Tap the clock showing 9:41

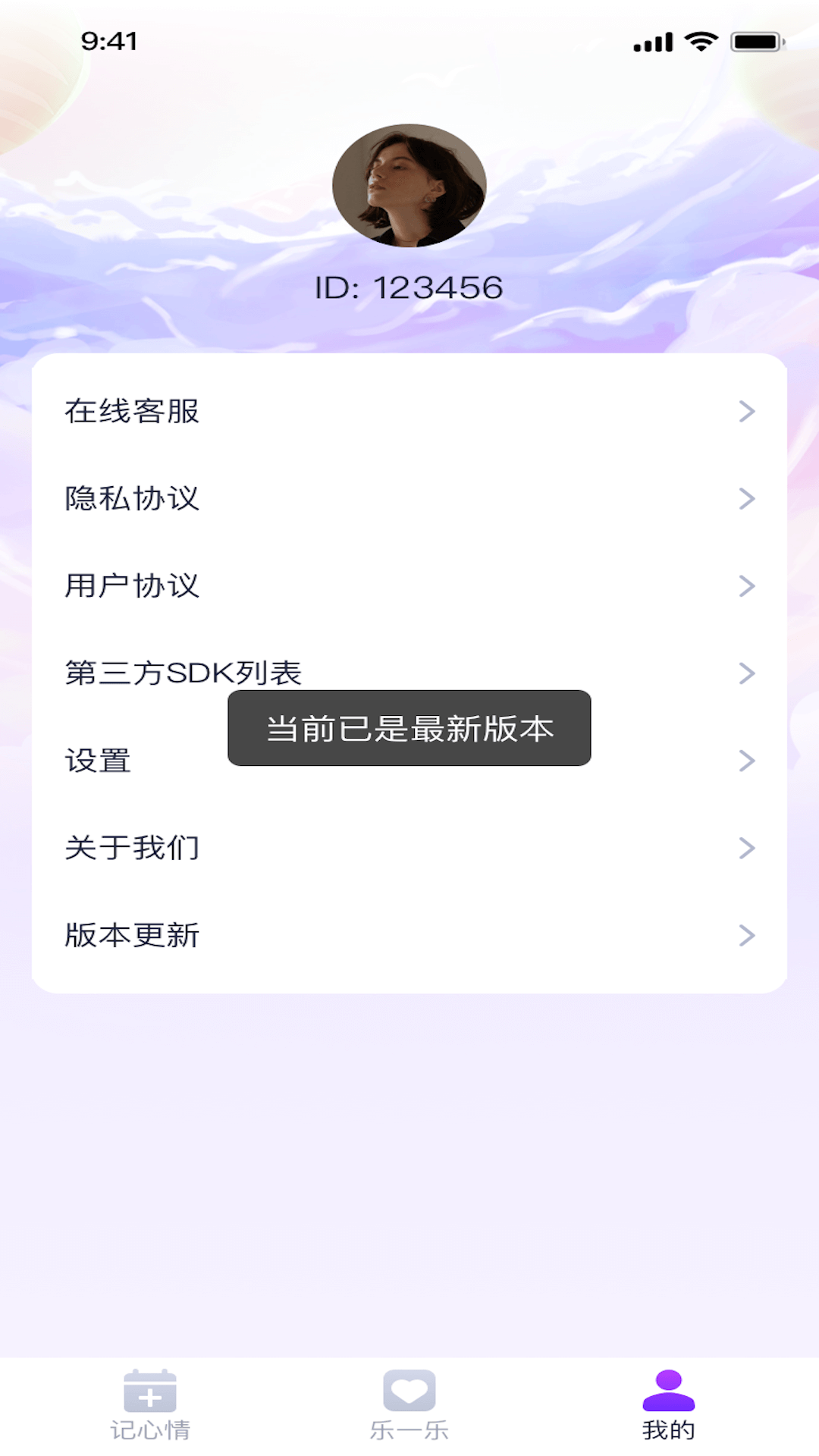pos(110,42)
